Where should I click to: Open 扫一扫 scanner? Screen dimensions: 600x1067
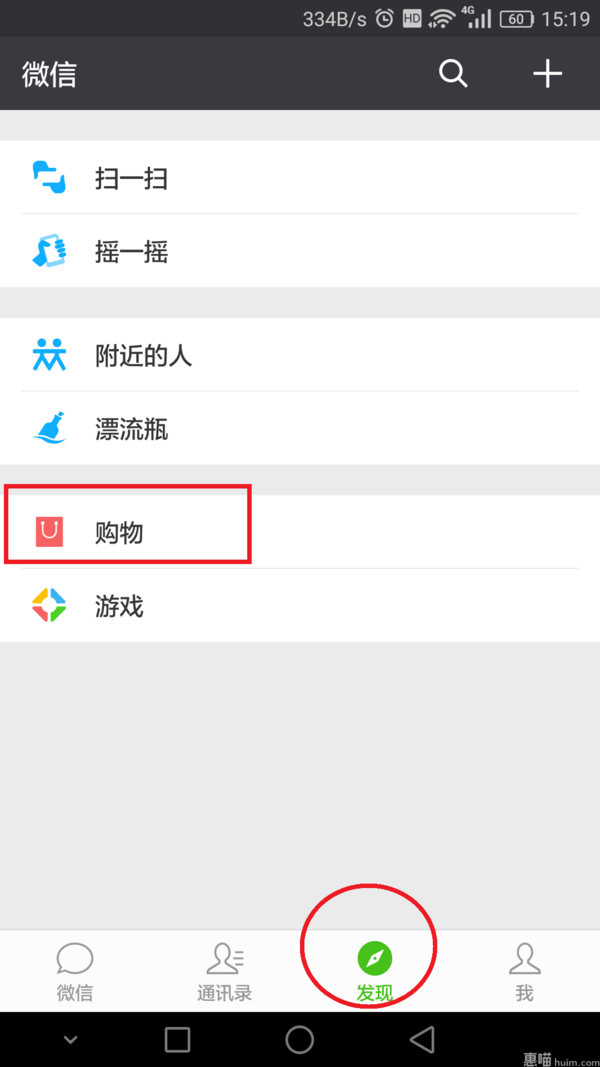pos(300,178)
